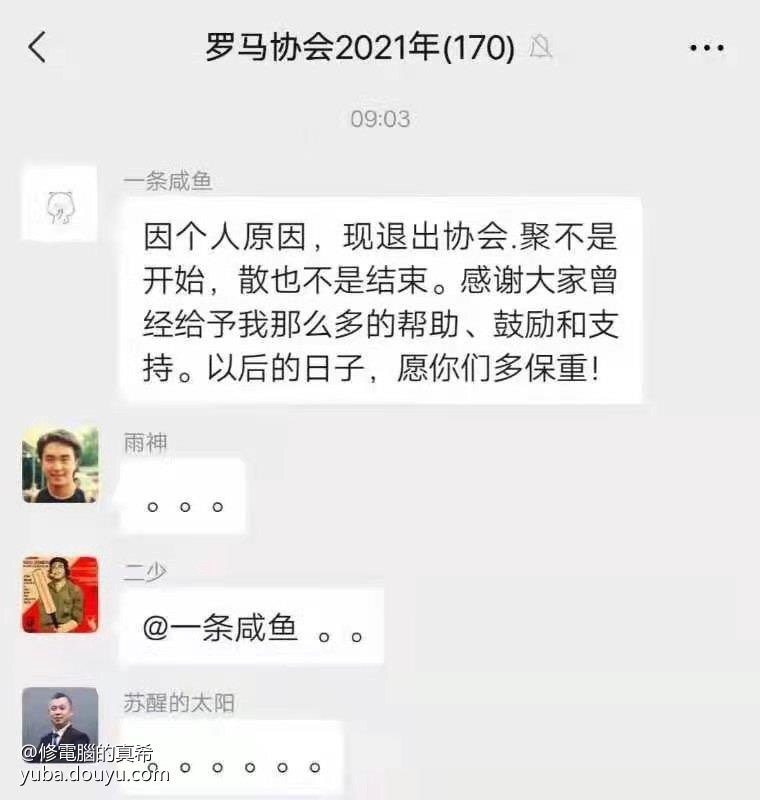Open 一条咸鱼's profile avatar
Viewport: 760px width, 800px height.
pos(59,204)
